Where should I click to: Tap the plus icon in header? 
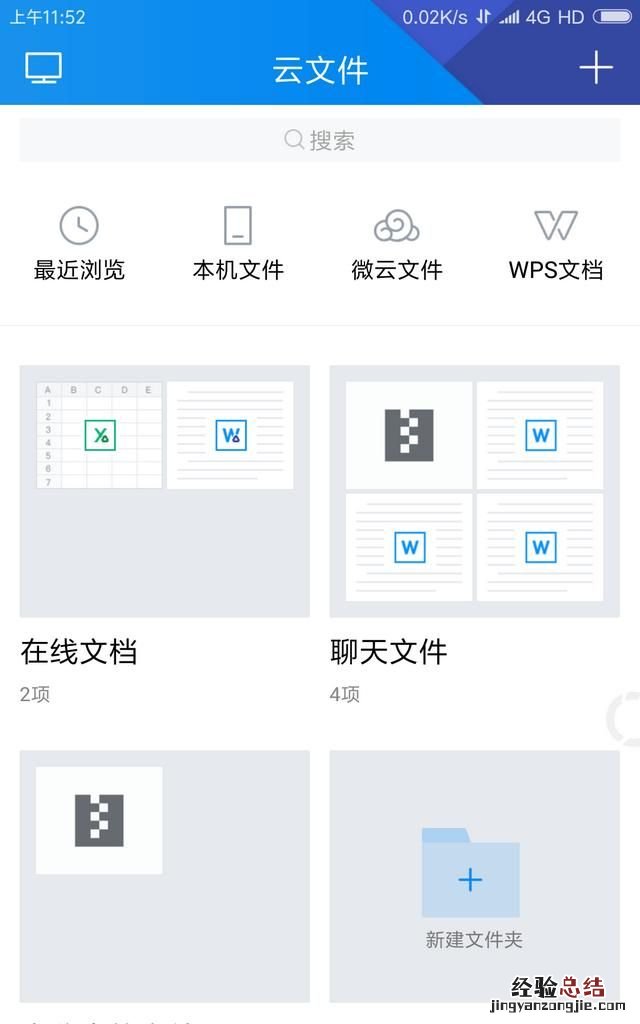click(x=596, y=68)
